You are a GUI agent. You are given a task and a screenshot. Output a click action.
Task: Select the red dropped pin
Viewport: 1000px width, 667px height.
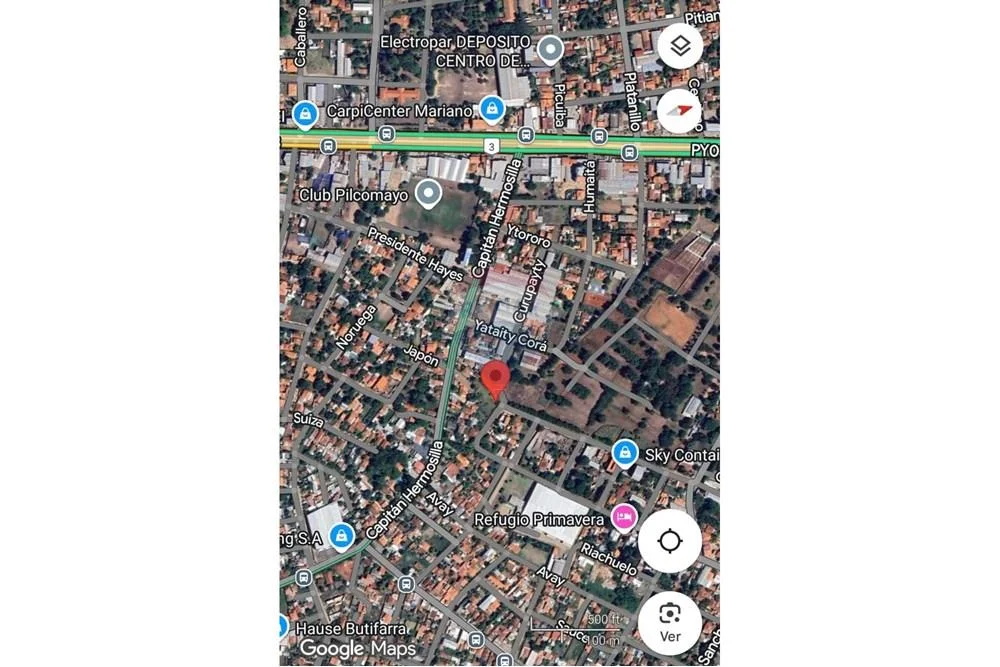(x=496, y=380)
